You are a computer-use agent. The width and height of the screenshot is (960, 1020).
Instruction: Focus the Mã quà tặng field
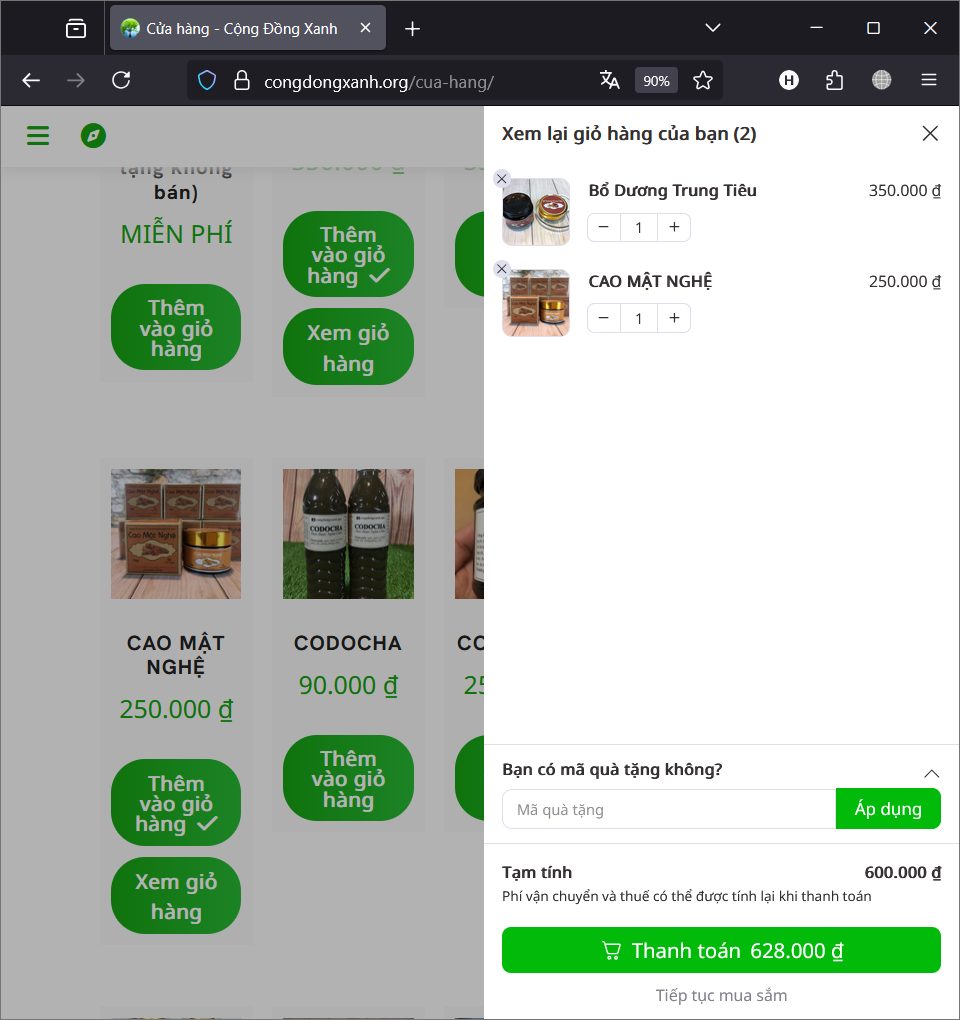coord(668,809)
